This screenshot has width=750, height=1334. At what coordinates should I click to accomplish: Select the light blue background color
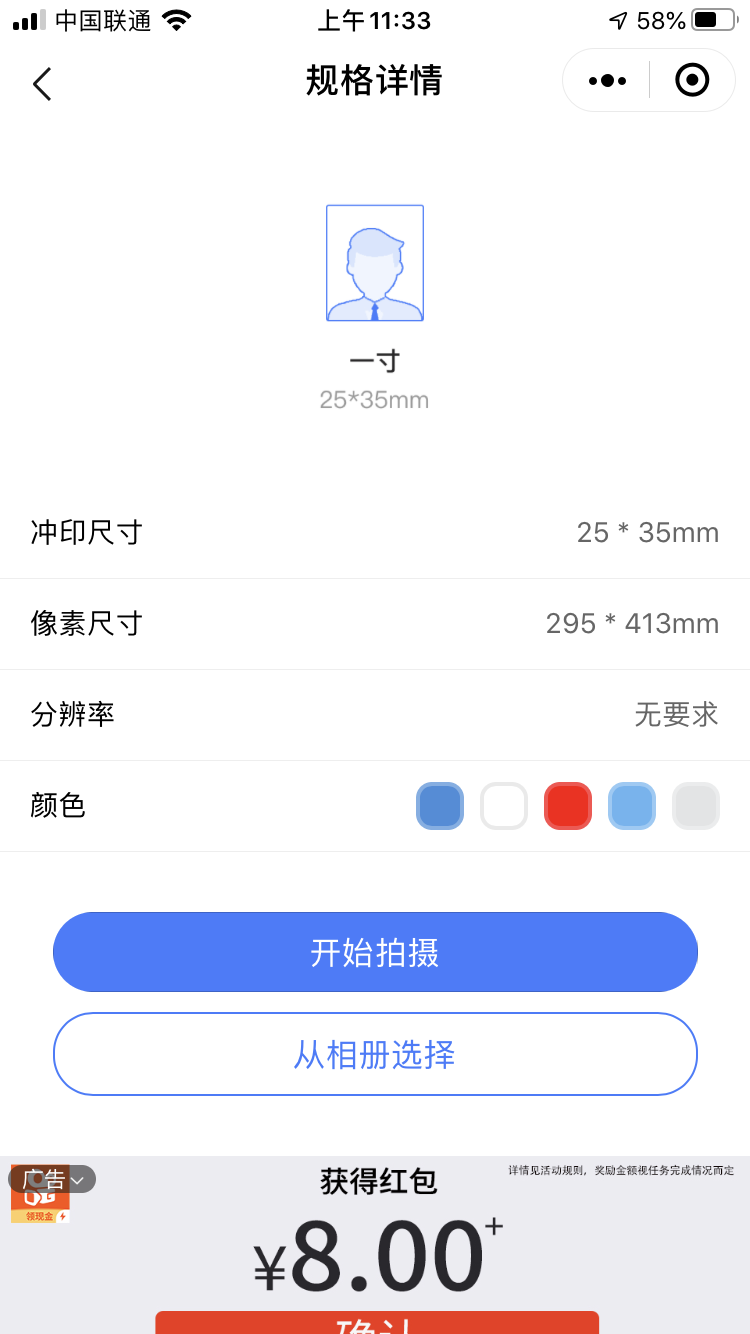click(632, 806)
